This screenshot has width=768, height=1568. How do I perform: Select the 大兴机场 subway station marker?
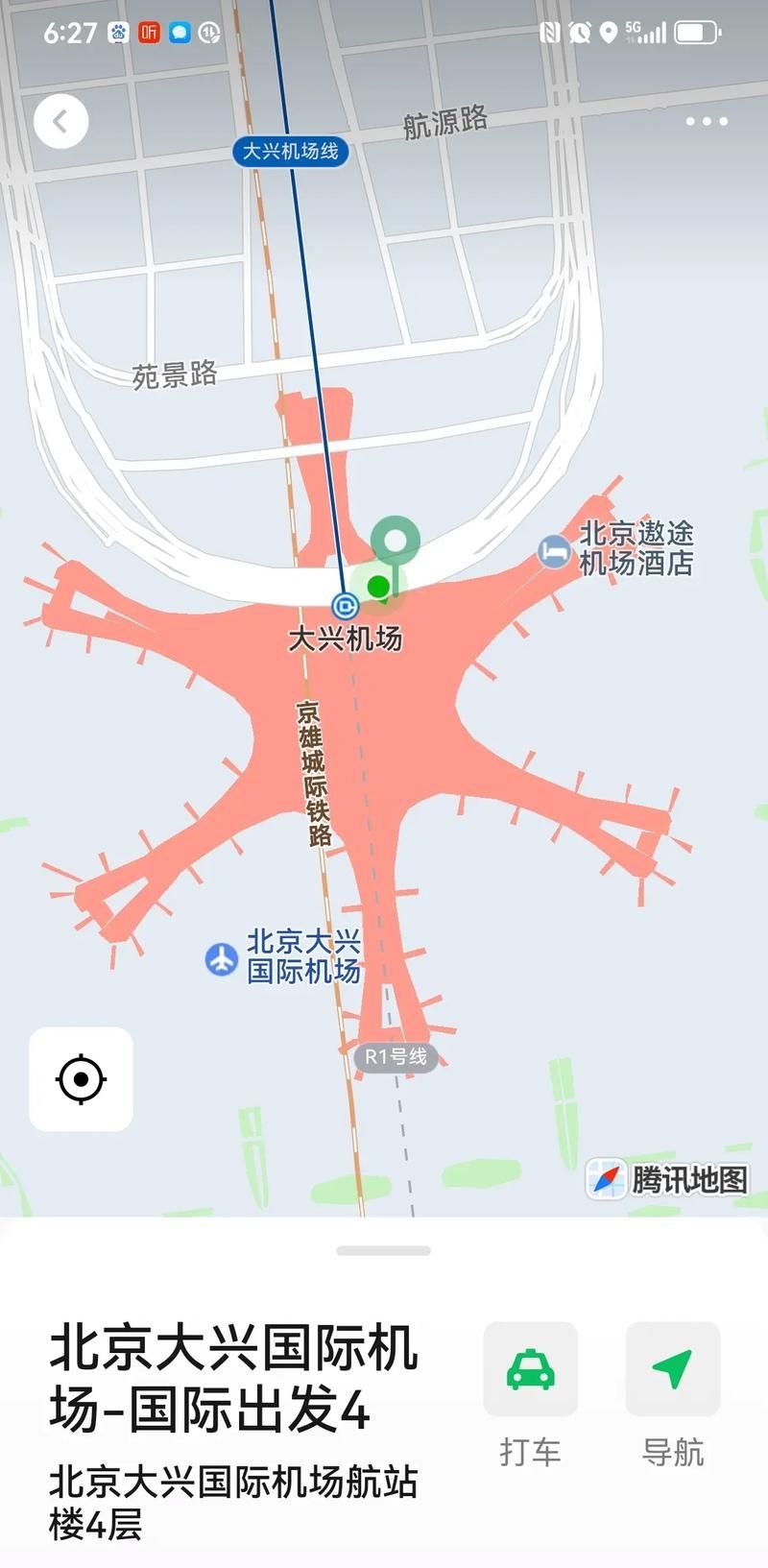344,605
